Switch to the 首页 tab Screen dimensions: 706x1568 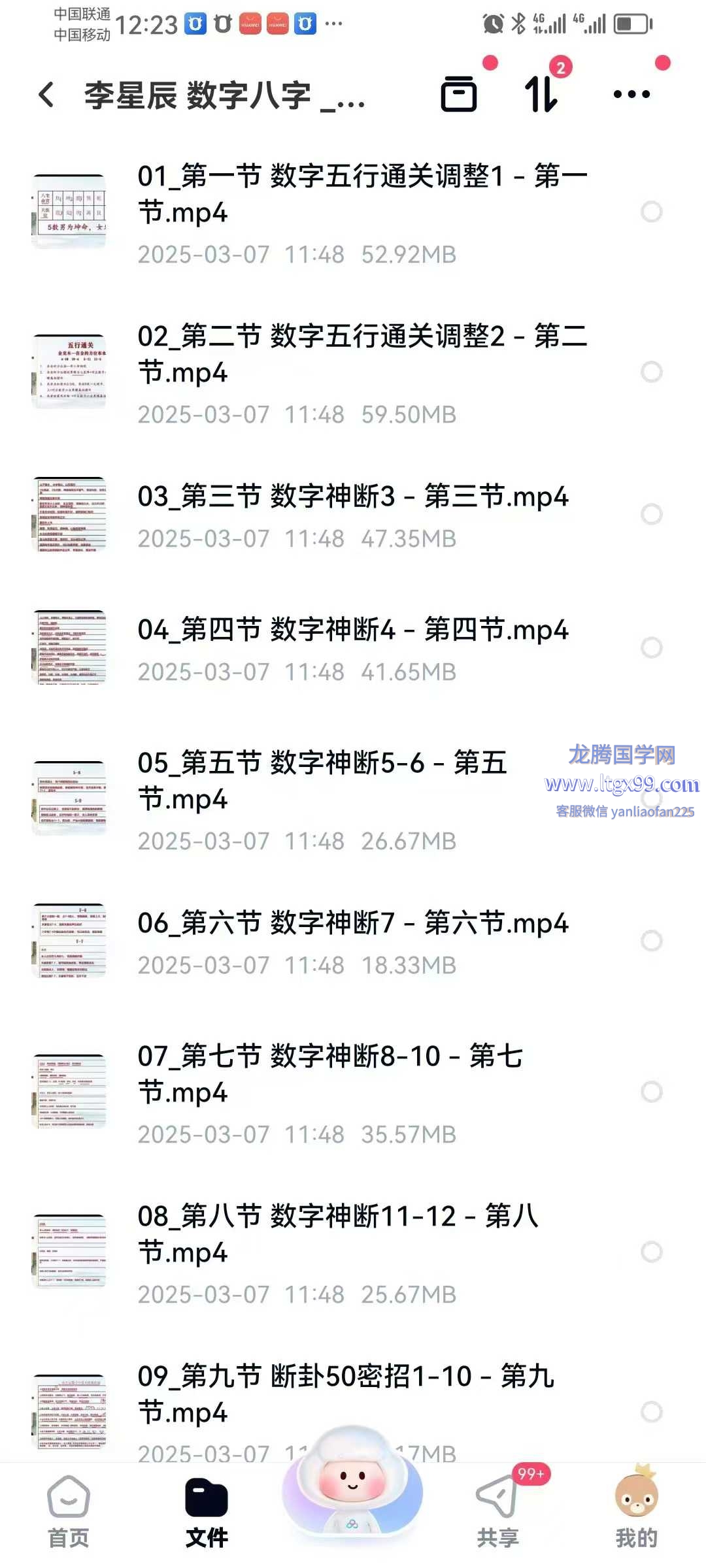(x=69, y=1512)
